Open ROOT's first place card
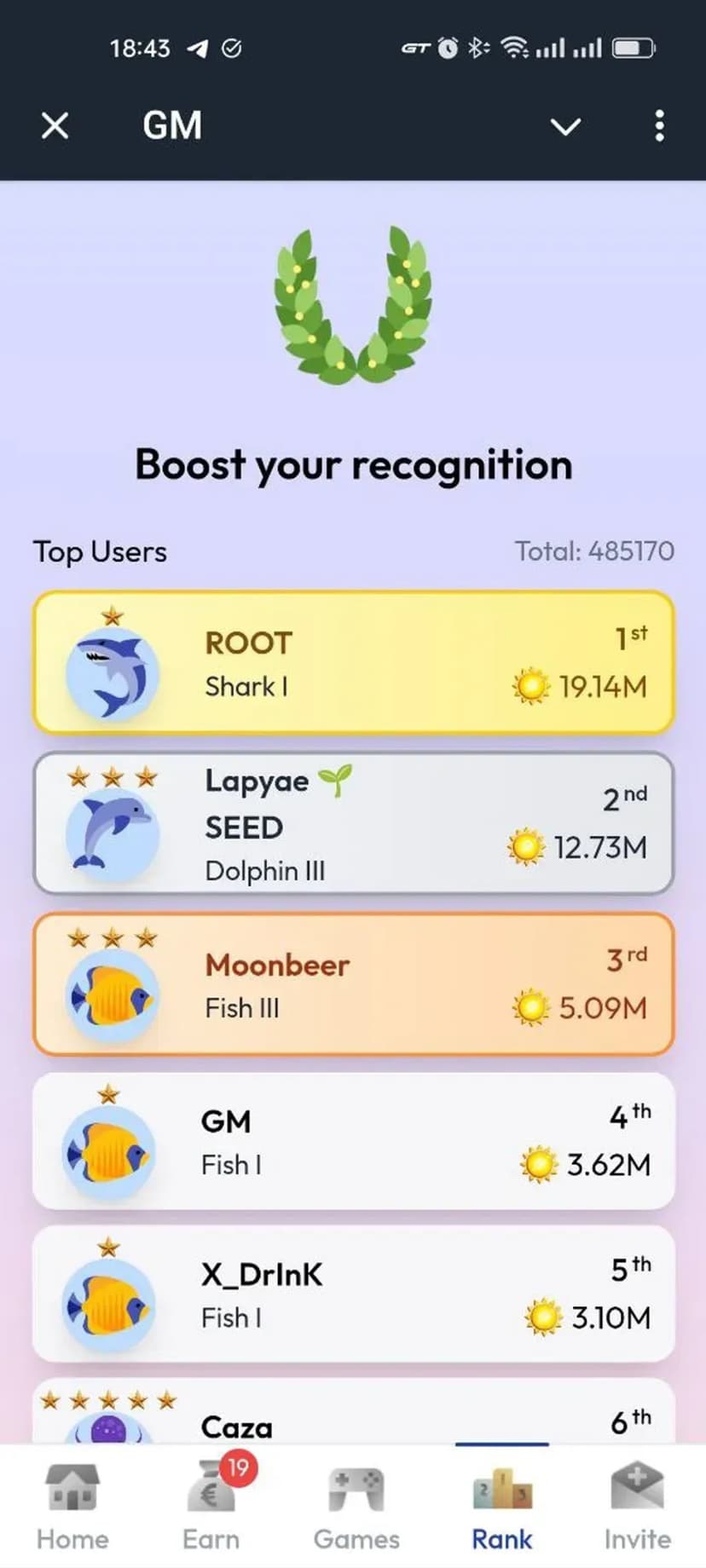This screenshot has width=706, height=1568. click(353, 663)
